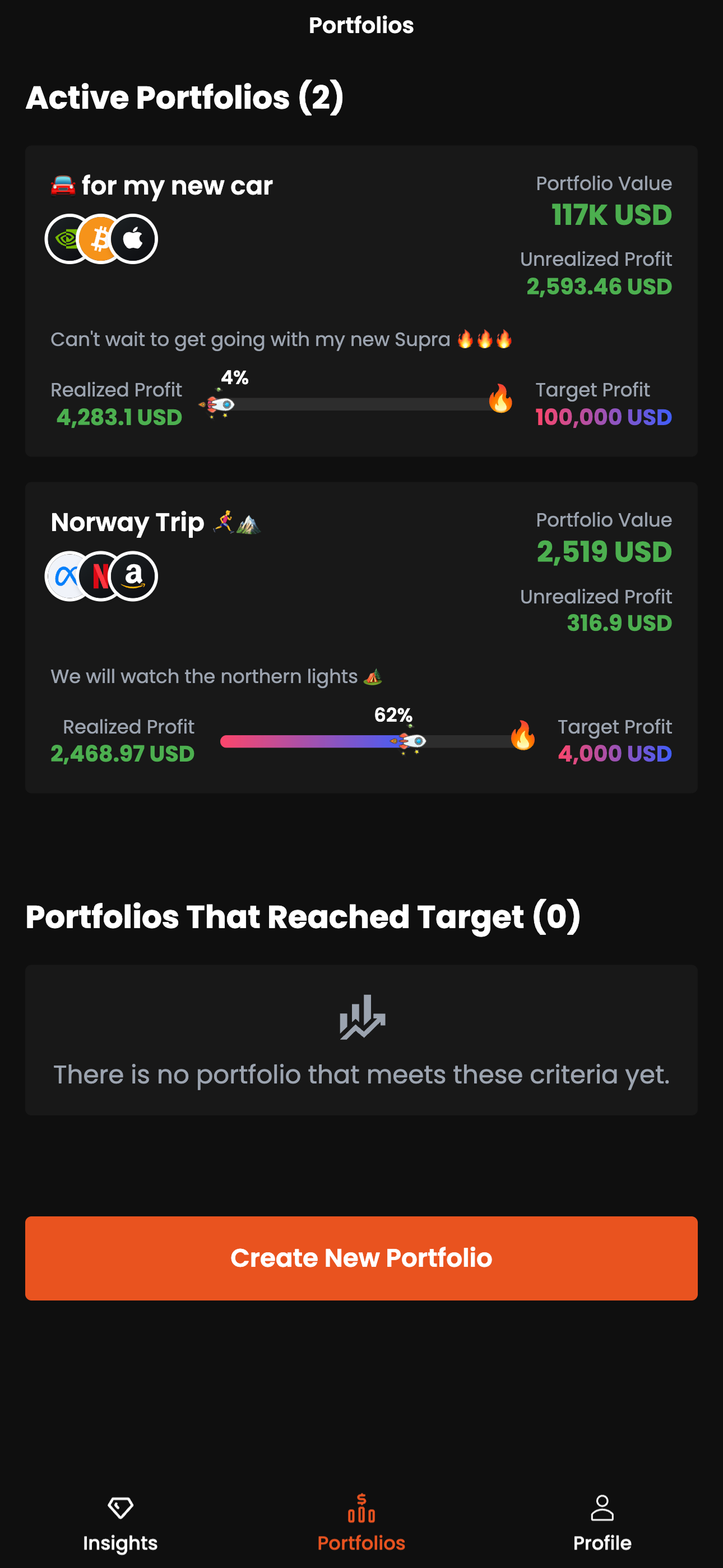This screenshot has width=723, height=1568.
Task: Select the Nvidia asset icon
Action: [x=66, y=238]
